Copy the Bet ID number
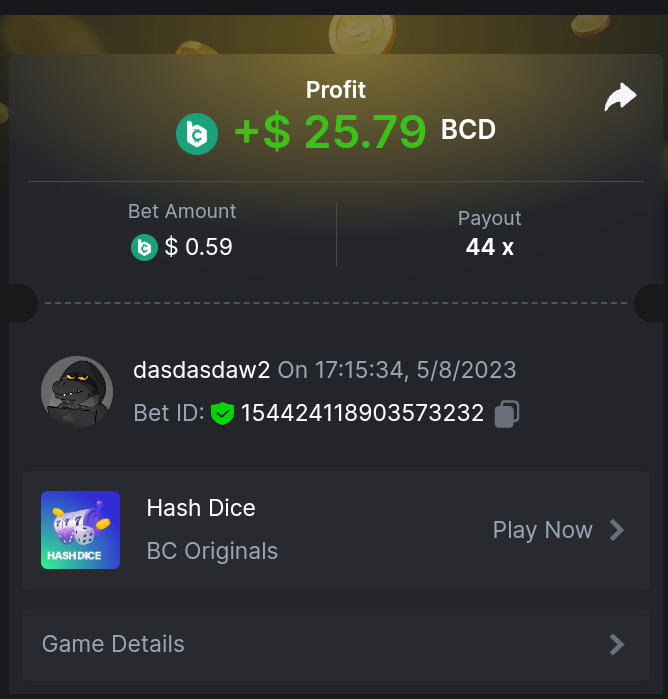This screenshot has width=668, height=699. pos(507,413)
